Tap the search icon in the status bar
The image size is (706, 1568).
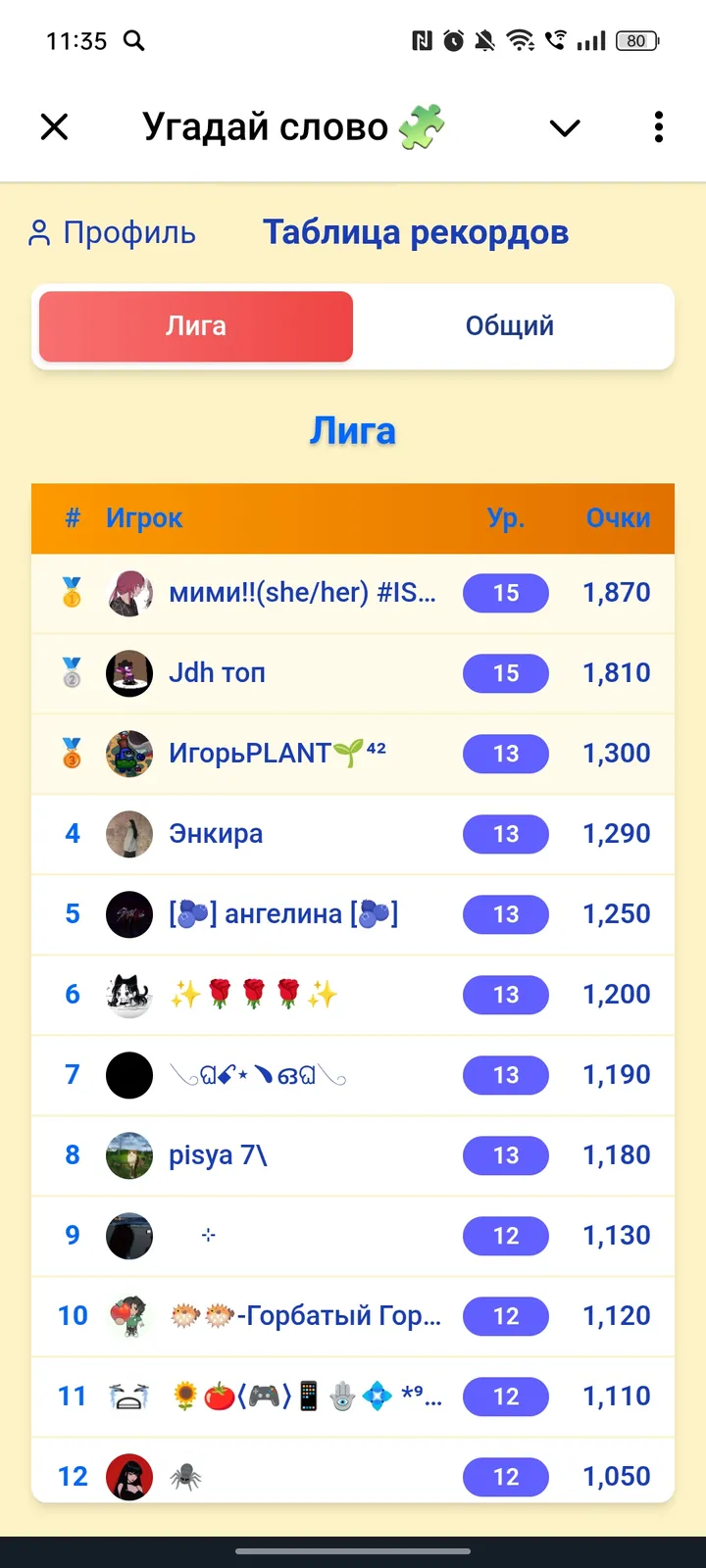[135, 40]
